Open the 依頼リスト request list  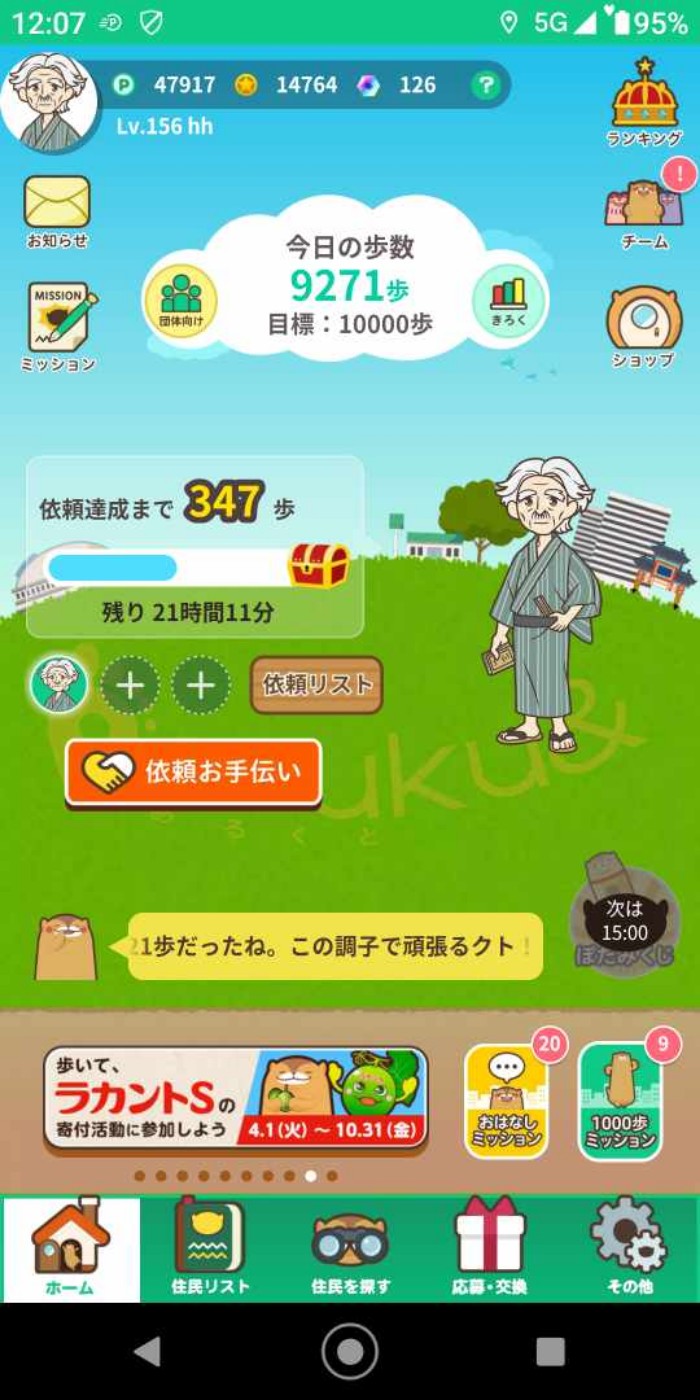(x=316, y=685)
